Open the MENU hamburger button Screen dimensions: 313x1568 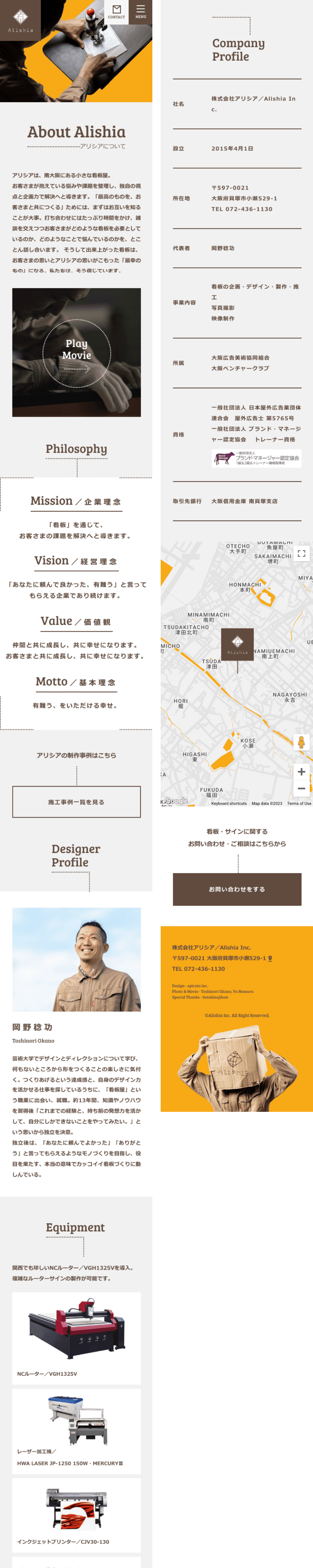click(x=140, y=12)
